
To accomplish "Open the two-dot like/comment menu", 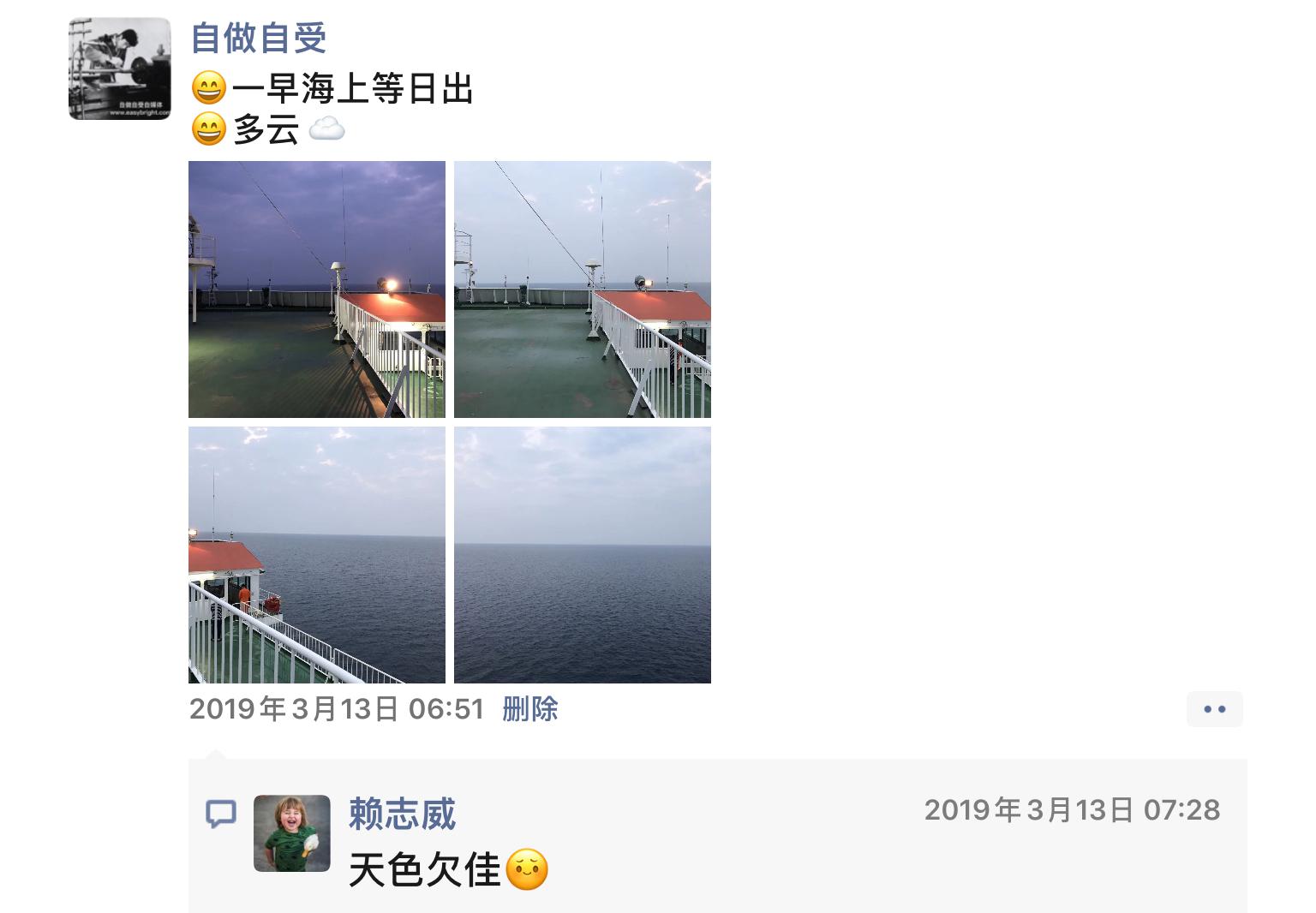I will coord(1214,709).
